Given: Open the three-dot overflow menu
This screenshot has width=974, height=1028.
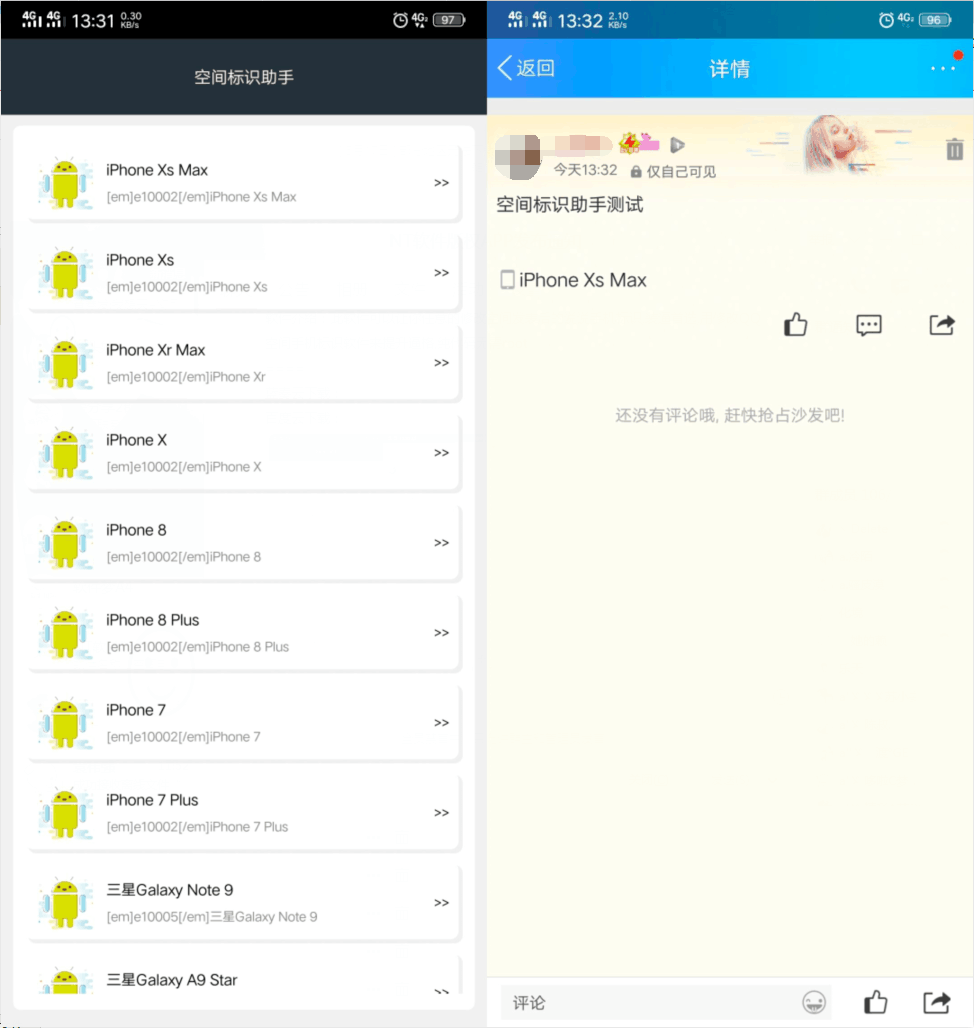Looking at the screenshot, I should tap(942, 68).
